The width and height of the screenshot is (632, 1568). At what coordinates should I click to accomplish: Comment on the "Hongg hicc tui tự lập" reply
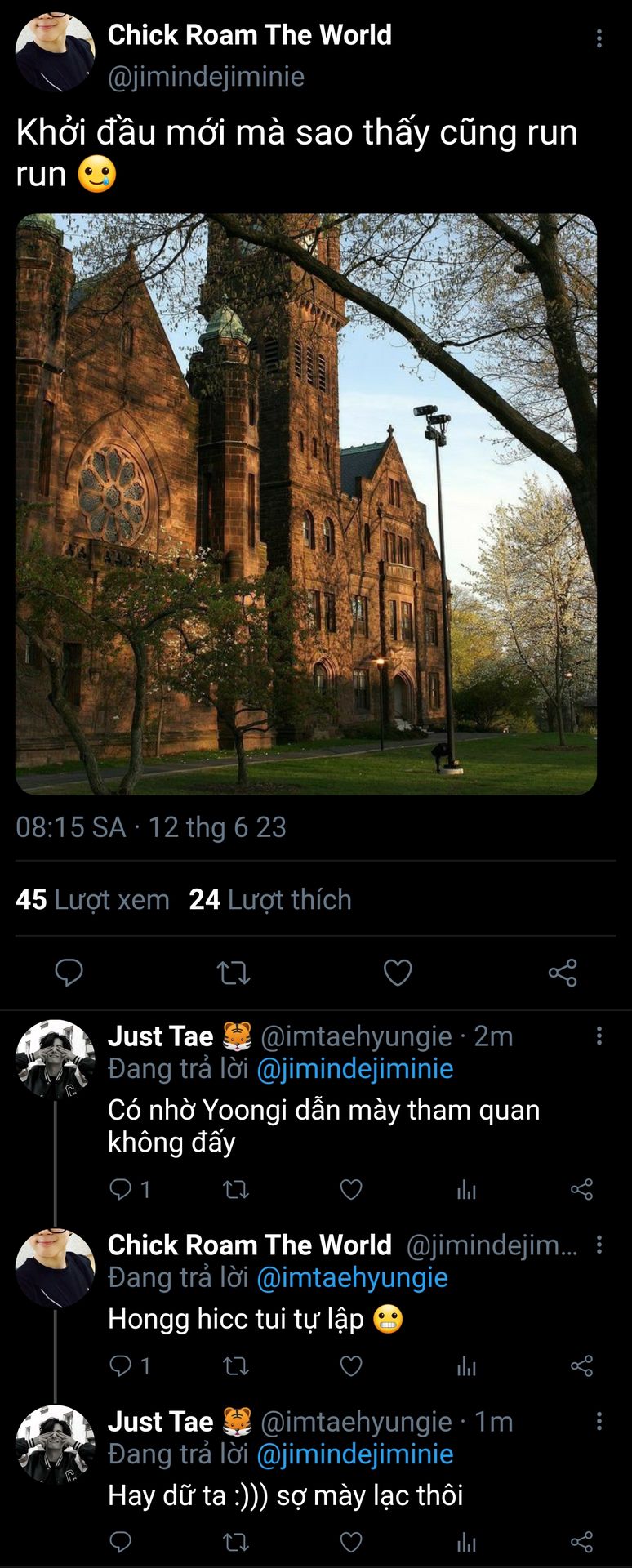click(x=121, y=1365)
